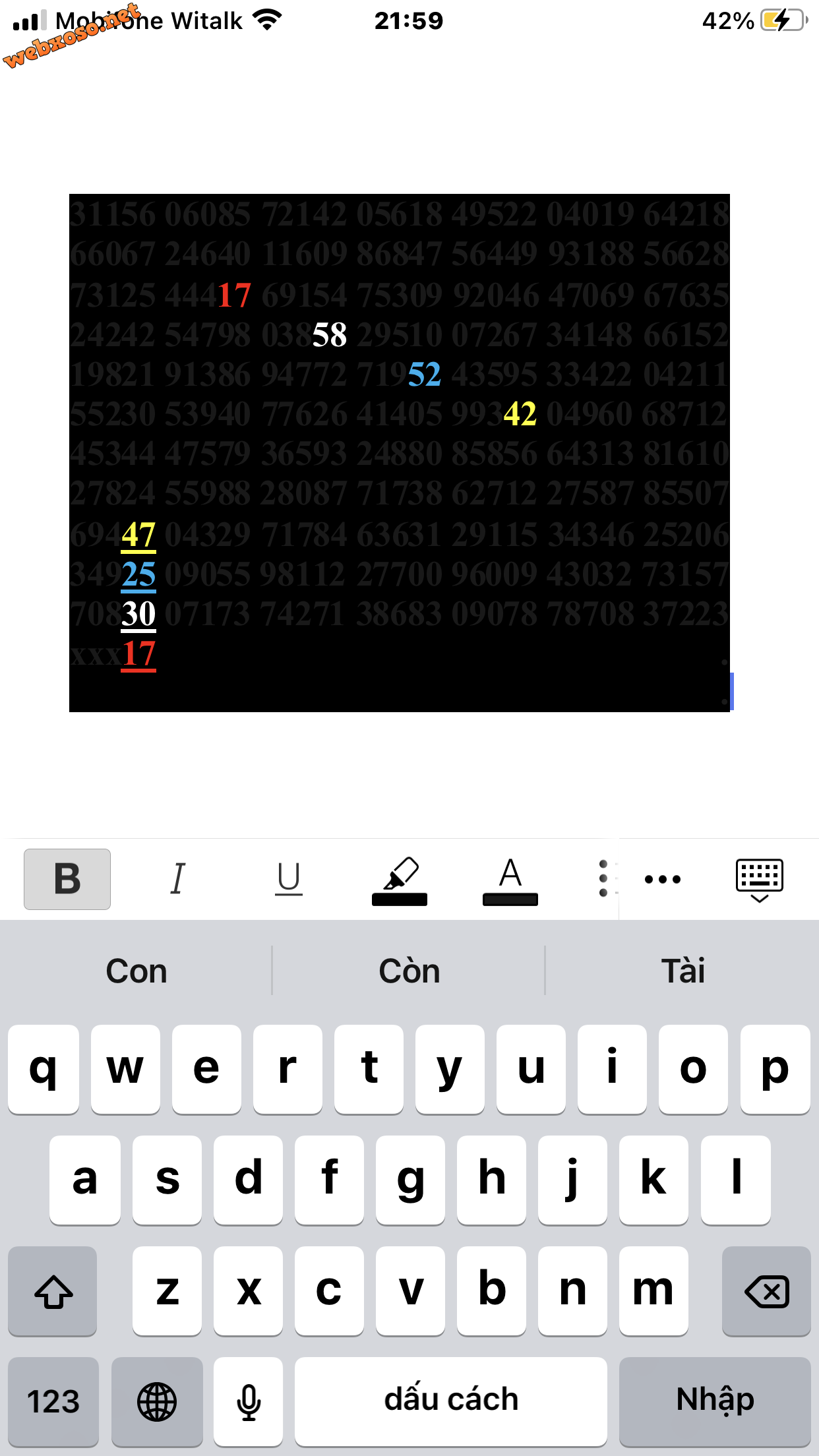
Task: Open the font color tool
Action: point(510,880)
